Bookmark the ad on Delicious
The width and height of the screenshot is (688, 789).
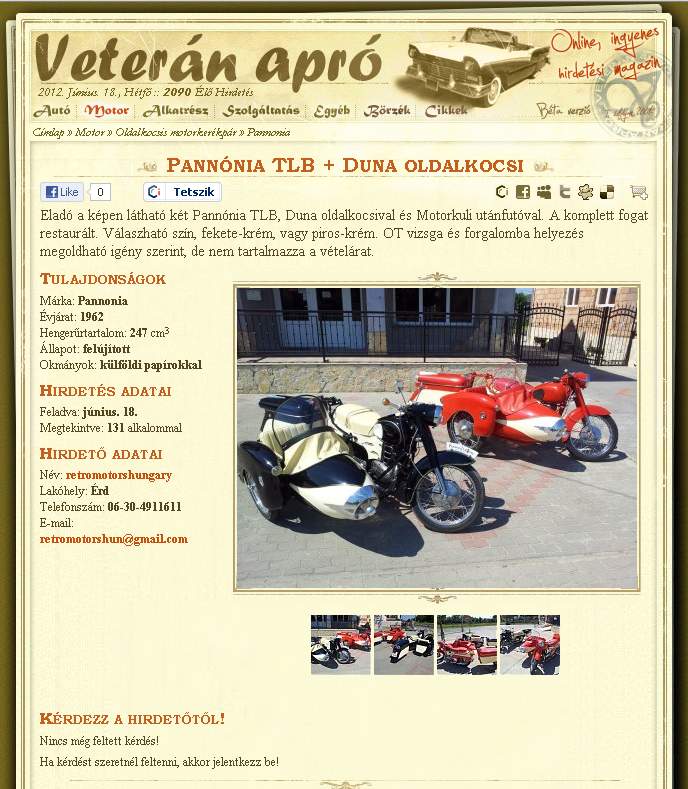pos(607,192)
